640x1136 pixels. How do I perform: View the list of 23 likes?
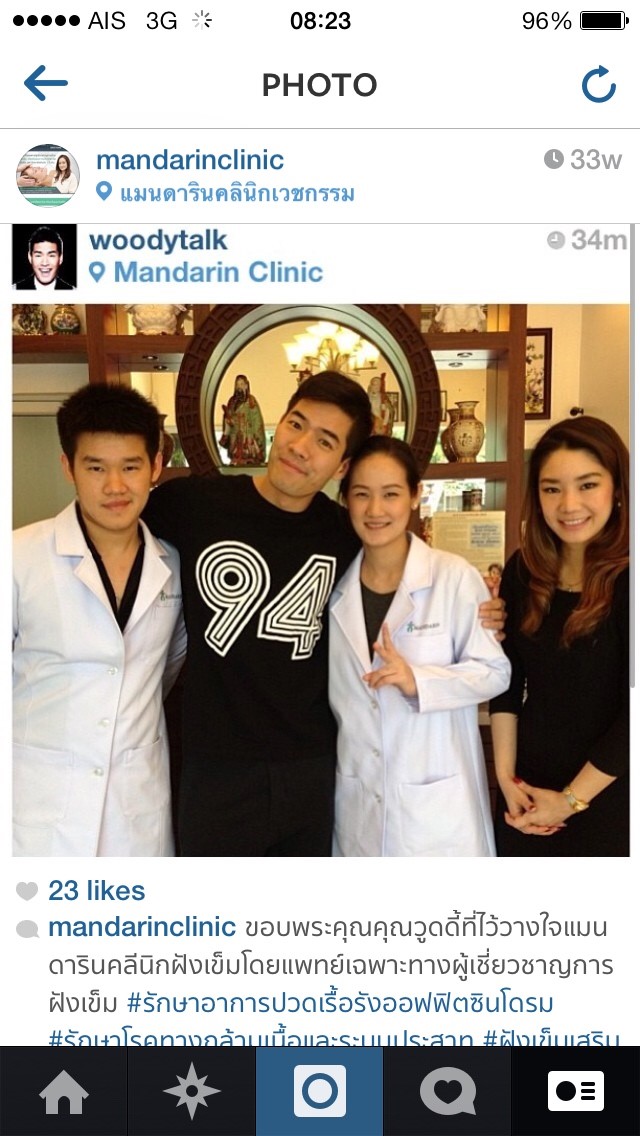96,890
